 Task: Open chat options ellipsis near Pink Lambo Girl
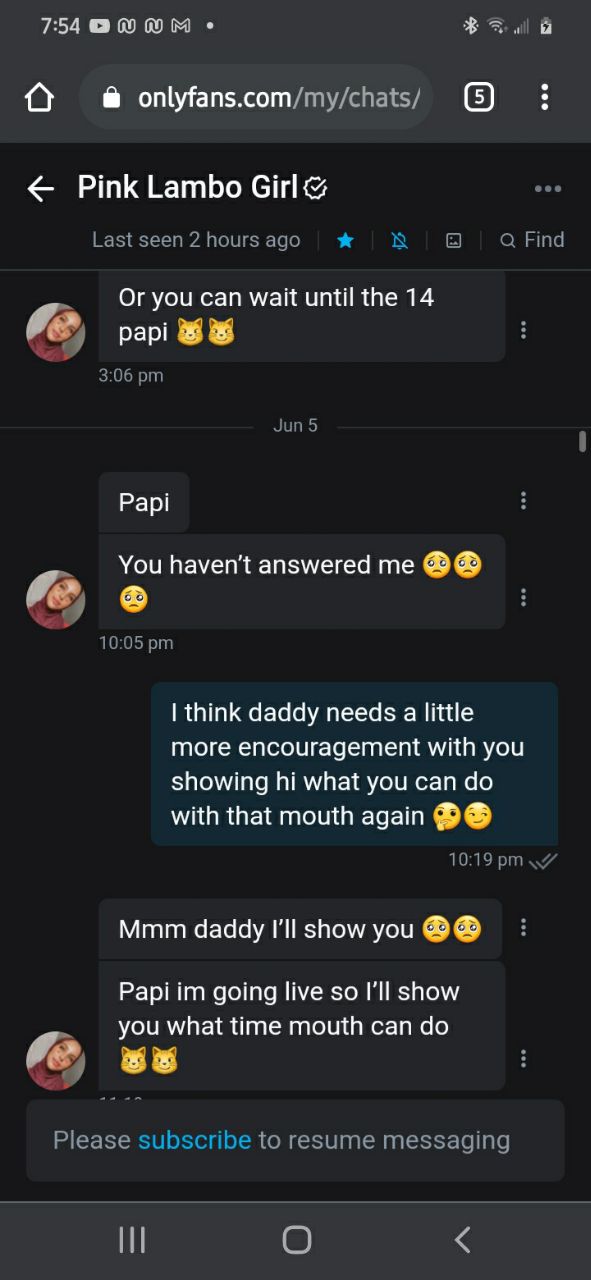547,188
